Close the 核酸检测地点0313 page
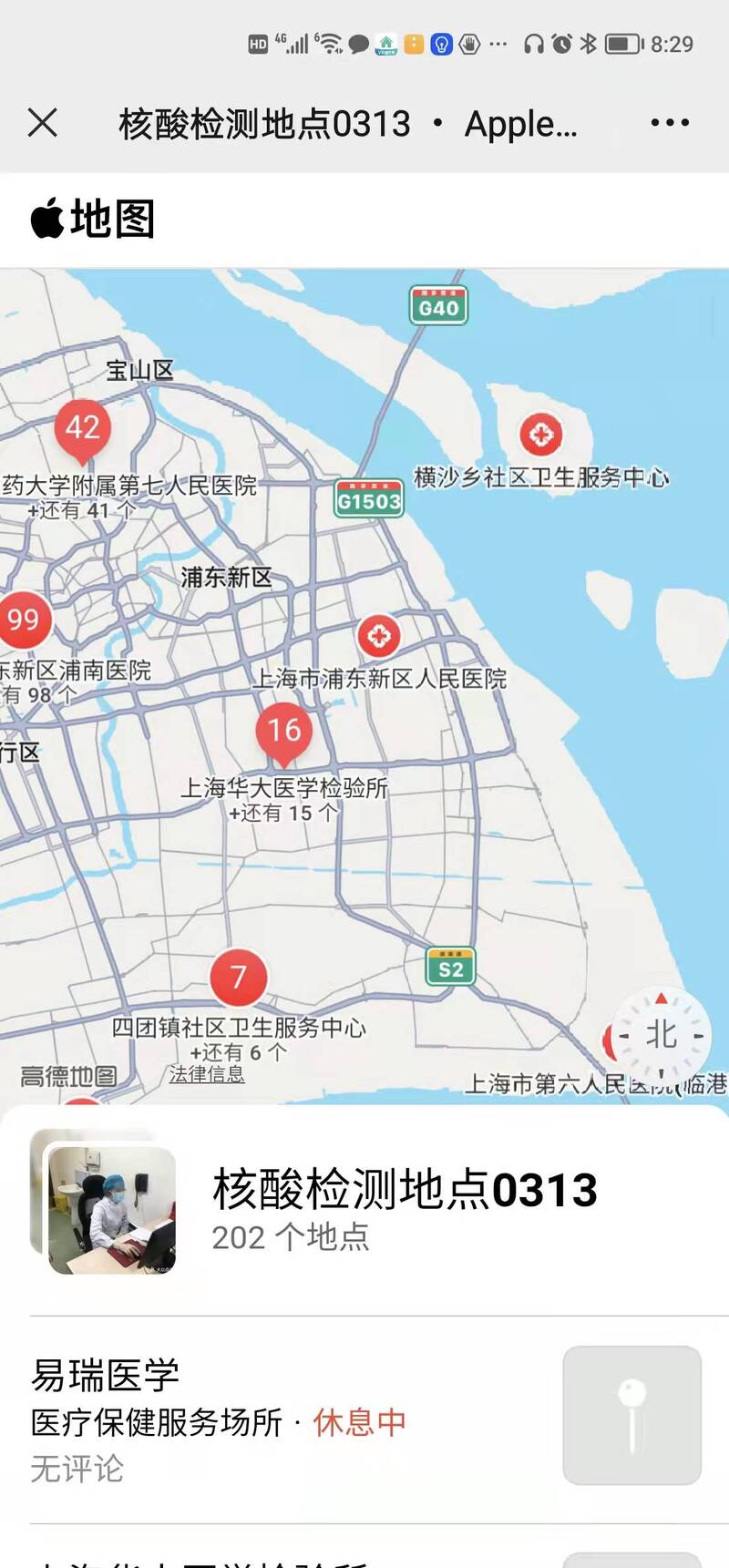This screenshot has width=729, height=1568. click(43, 122)
